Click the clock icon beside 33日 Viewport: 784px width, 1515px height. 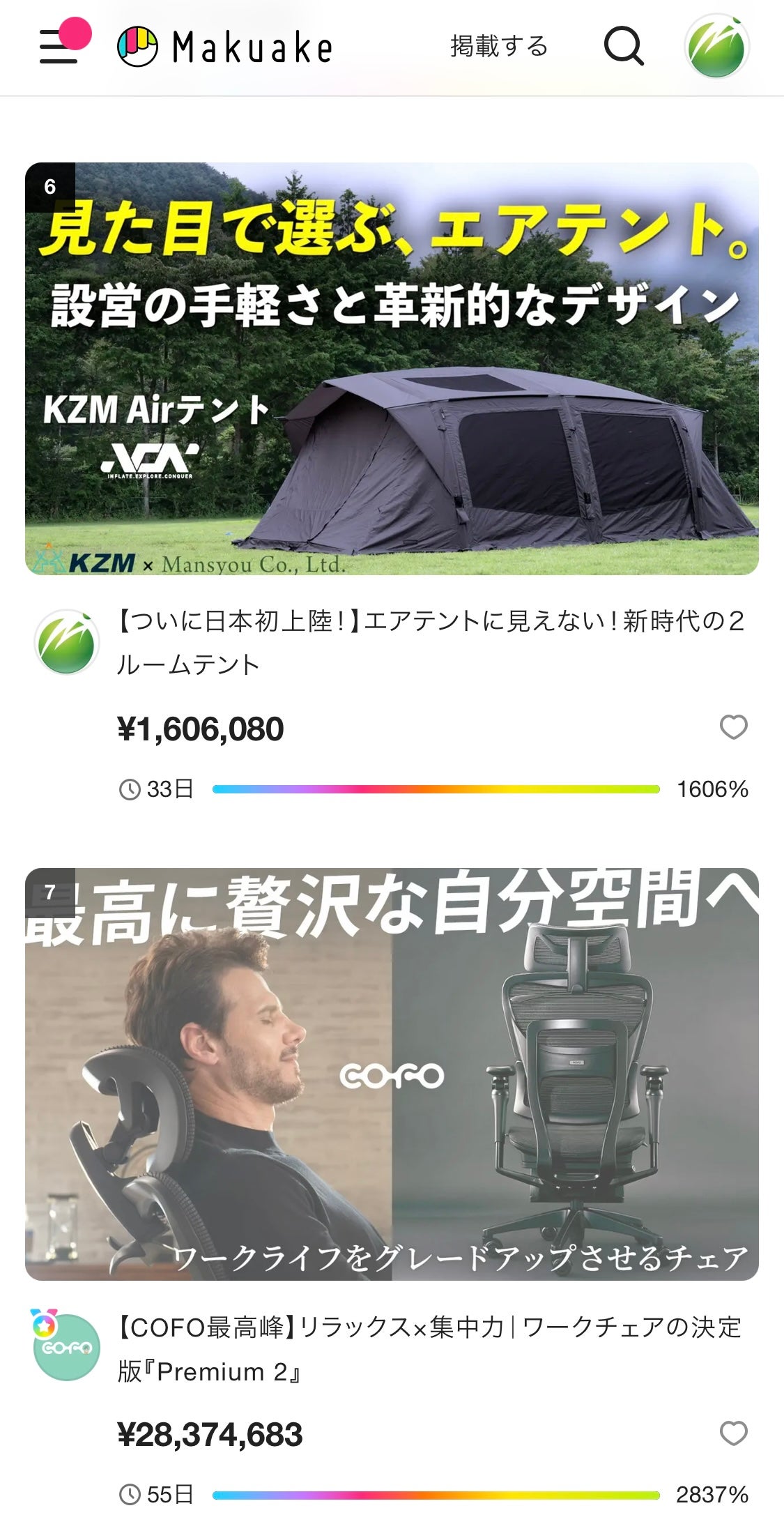128,789
